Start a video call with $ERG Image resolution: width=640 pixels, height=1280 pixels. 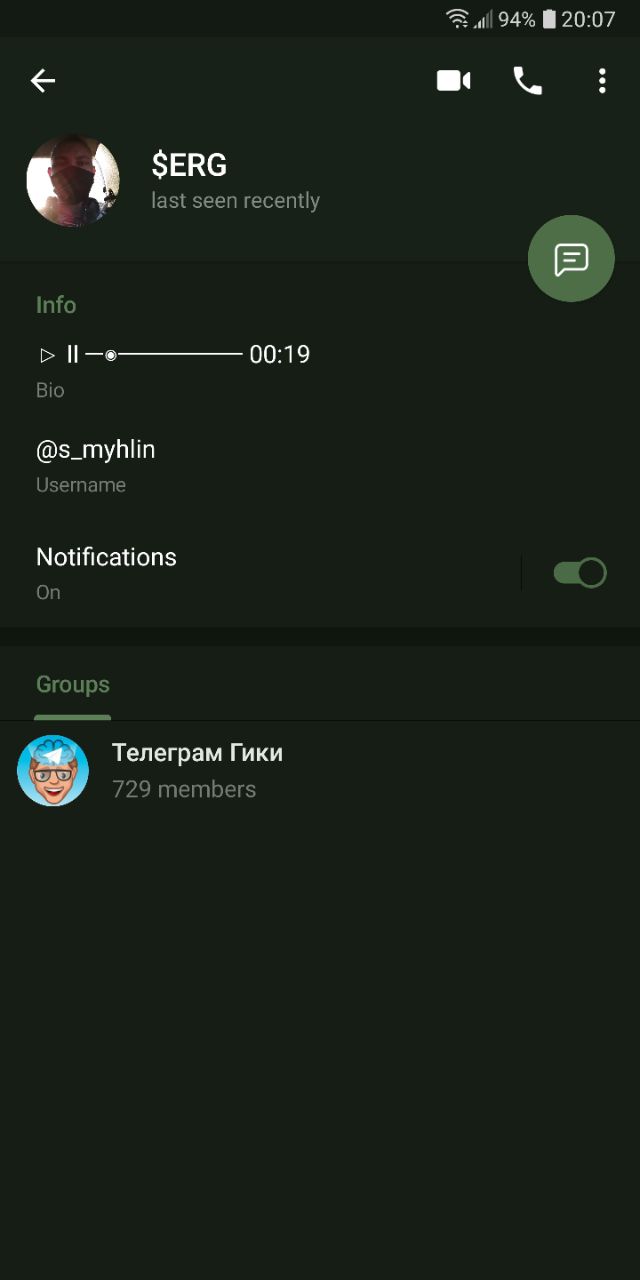point(453,81)
